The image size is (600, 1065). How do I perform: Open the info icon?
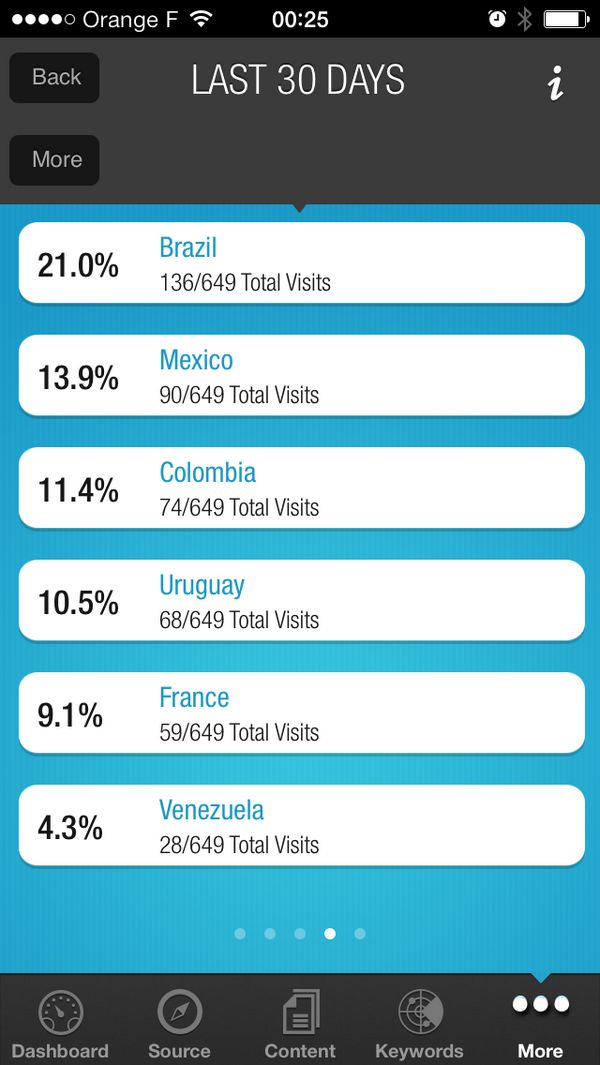click(555, 84)
